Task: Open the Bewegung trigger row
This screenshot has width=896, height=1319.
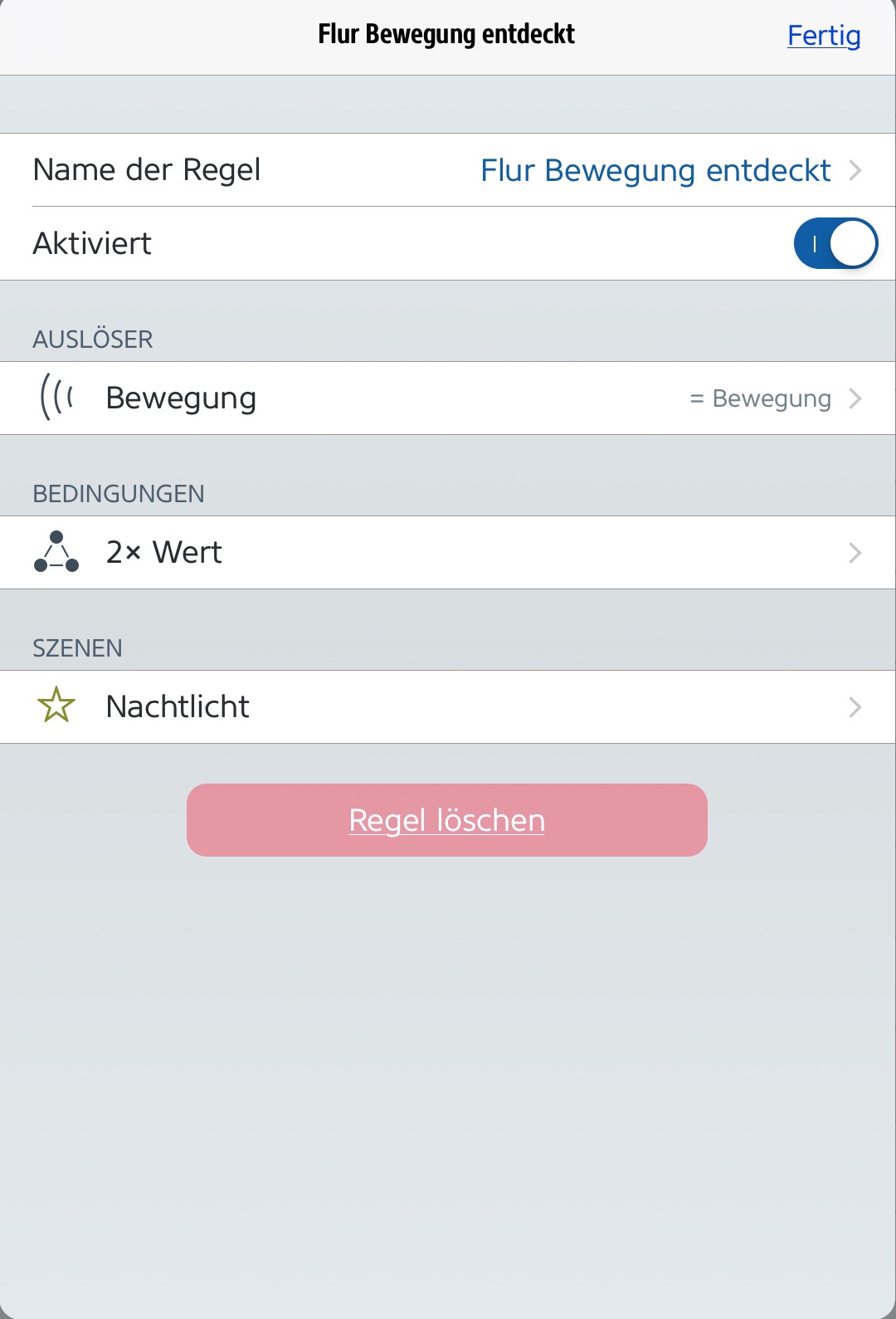Action: click(x=448, y=398)
